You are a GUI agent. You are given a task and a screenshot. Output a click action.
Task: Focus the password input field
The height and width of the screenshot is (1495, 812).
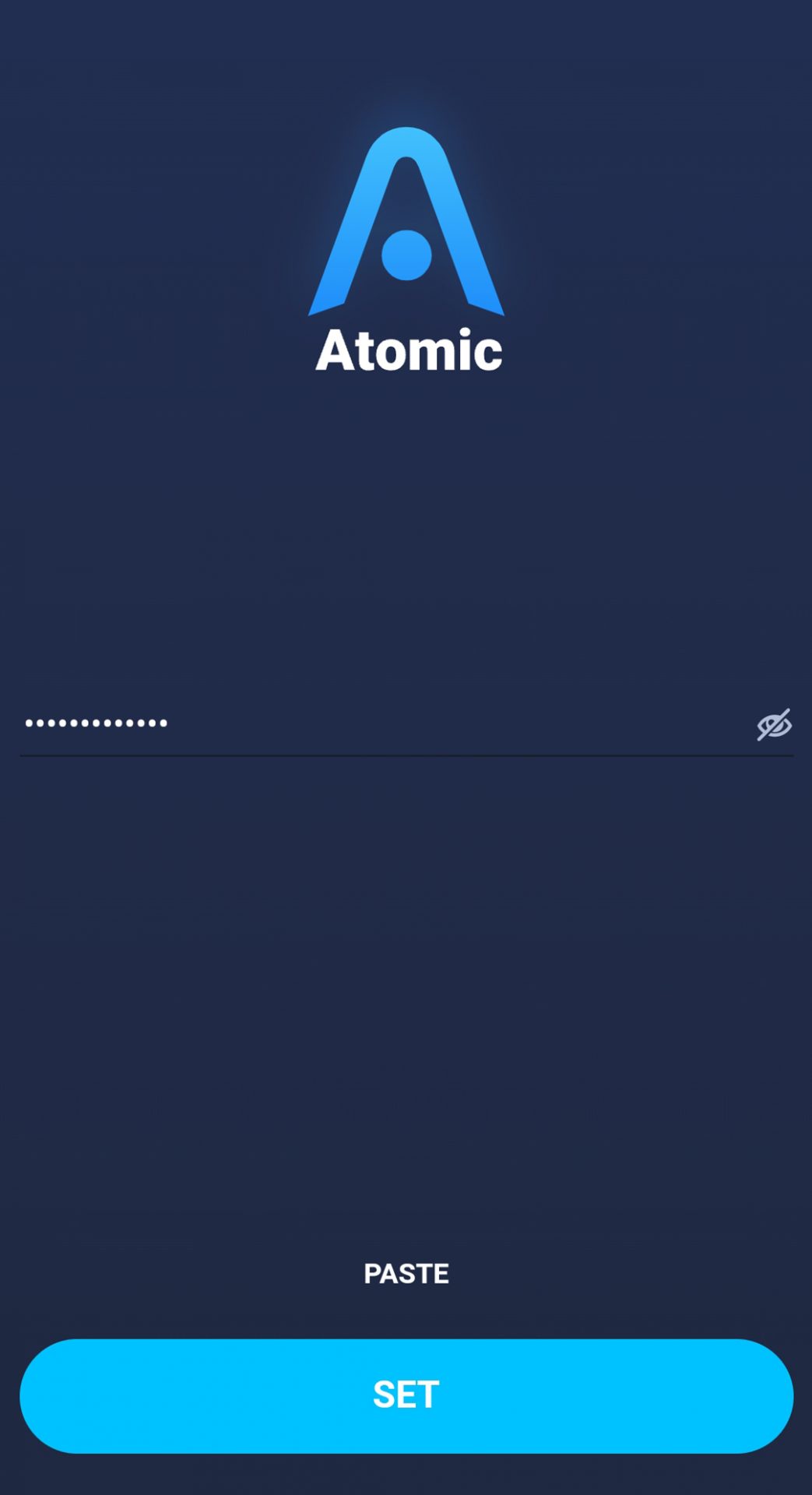coord(374,724)
